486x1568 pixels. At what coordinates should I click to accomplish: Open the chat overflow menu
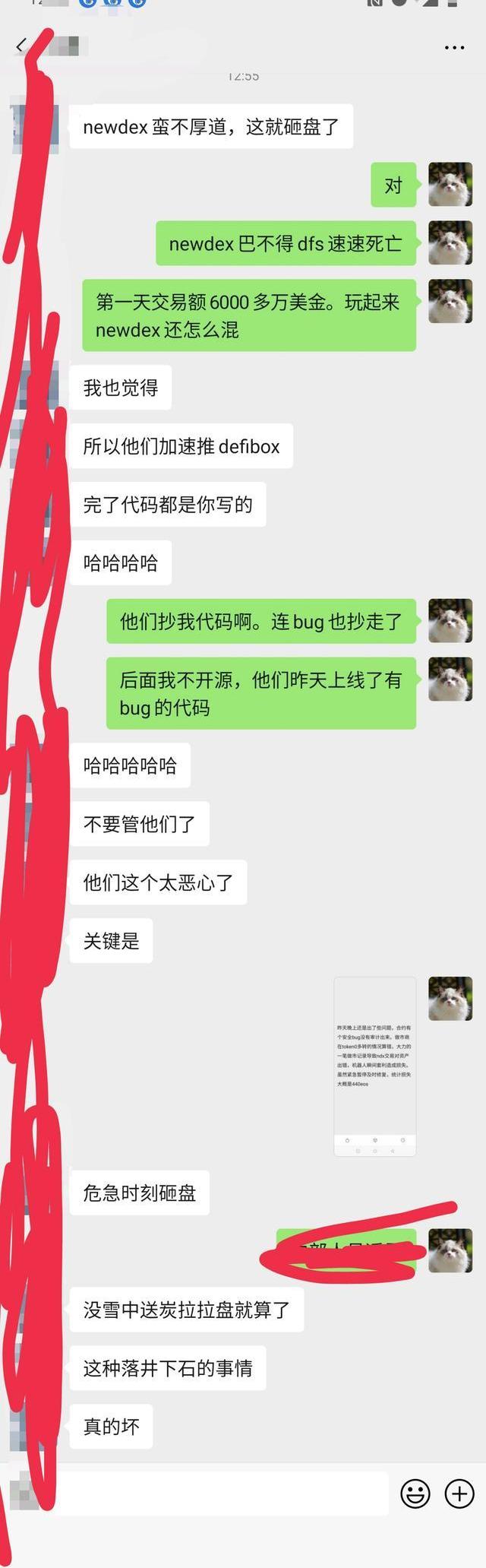point(454,47)
